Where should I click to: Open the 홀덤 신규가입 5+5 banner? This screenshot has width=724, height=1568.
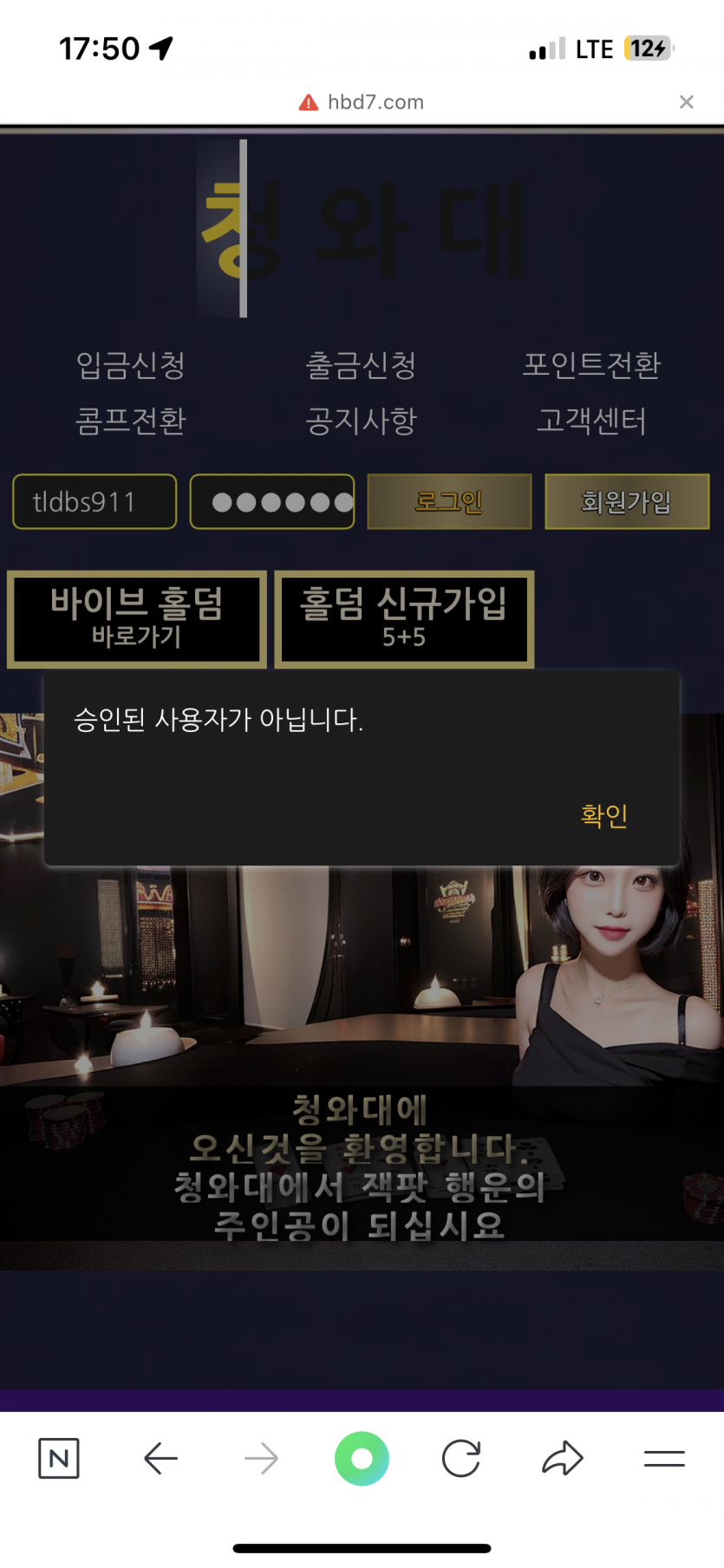(404, 618)
